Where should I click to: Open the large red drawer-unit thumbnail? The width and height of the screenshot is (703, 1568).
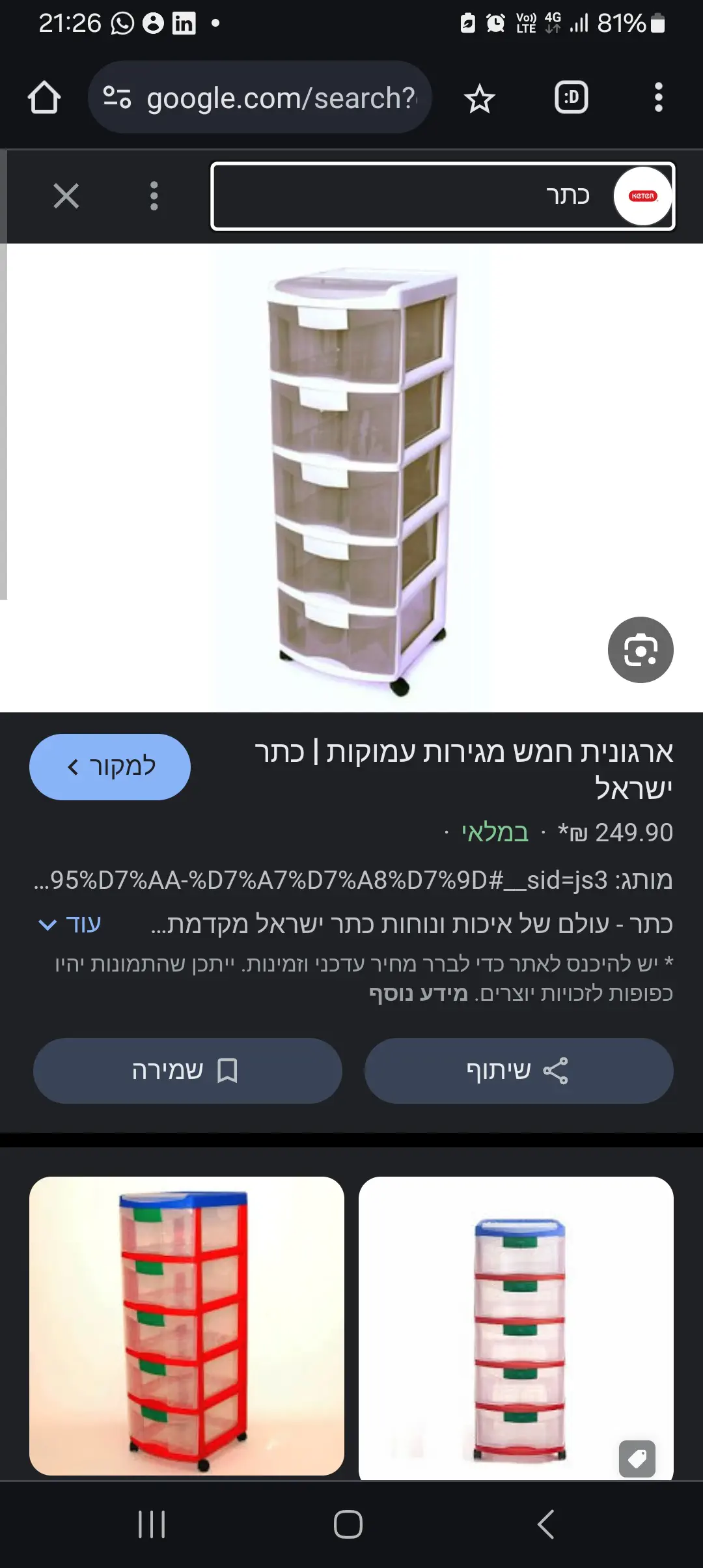[187, 1326]
